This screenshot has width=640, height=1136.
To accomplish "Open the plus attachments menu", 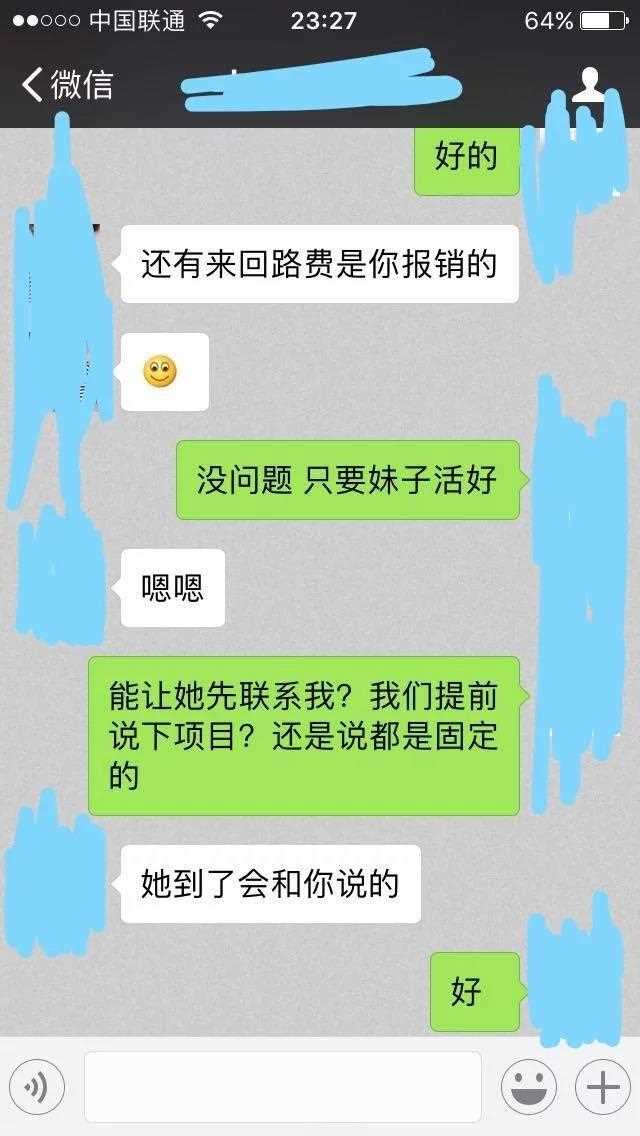I will pyautogui.click(x=603, y=1087).
